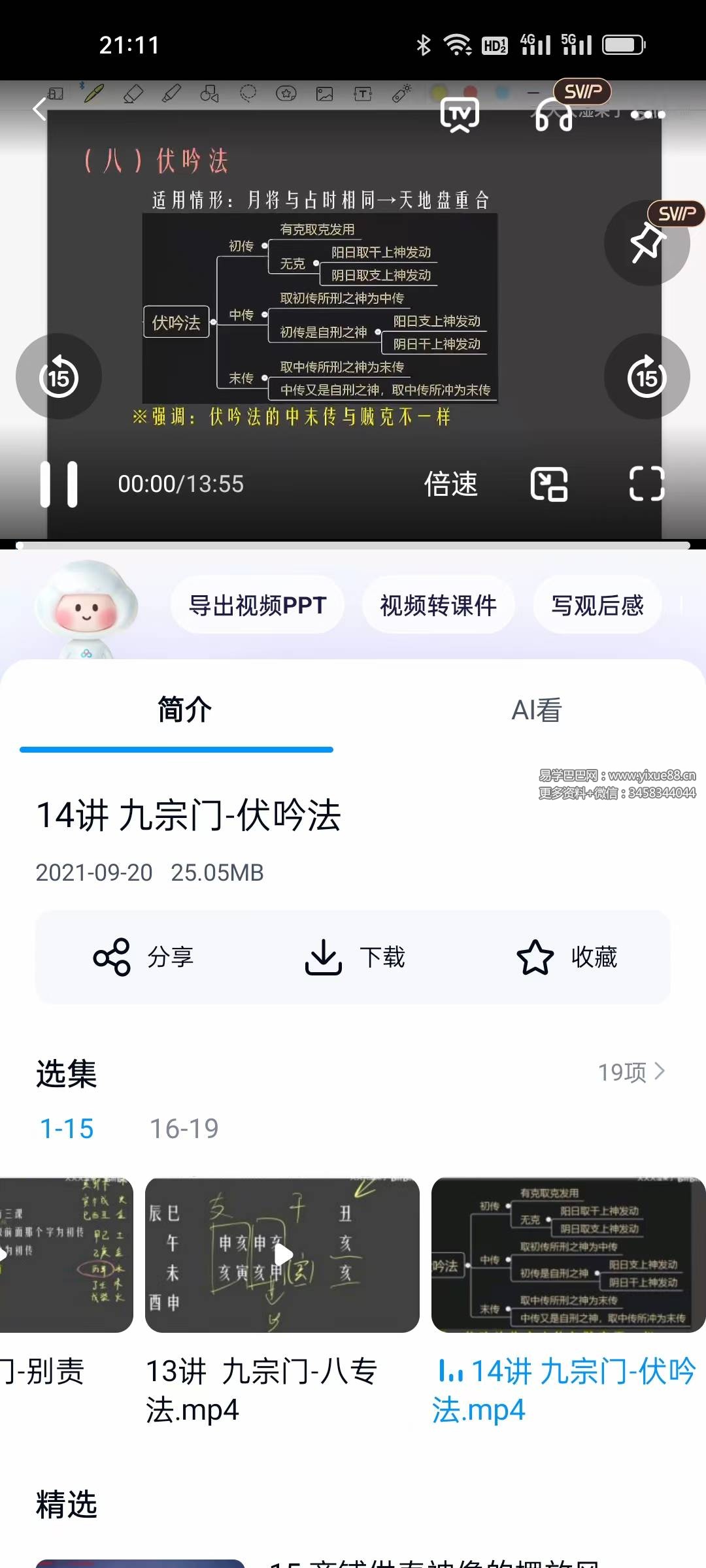Viewport: 706px width, 1568px height.
Task: Play the 13讲 九宗门-八专法 thumbnail
Action: pos(281,1254)
